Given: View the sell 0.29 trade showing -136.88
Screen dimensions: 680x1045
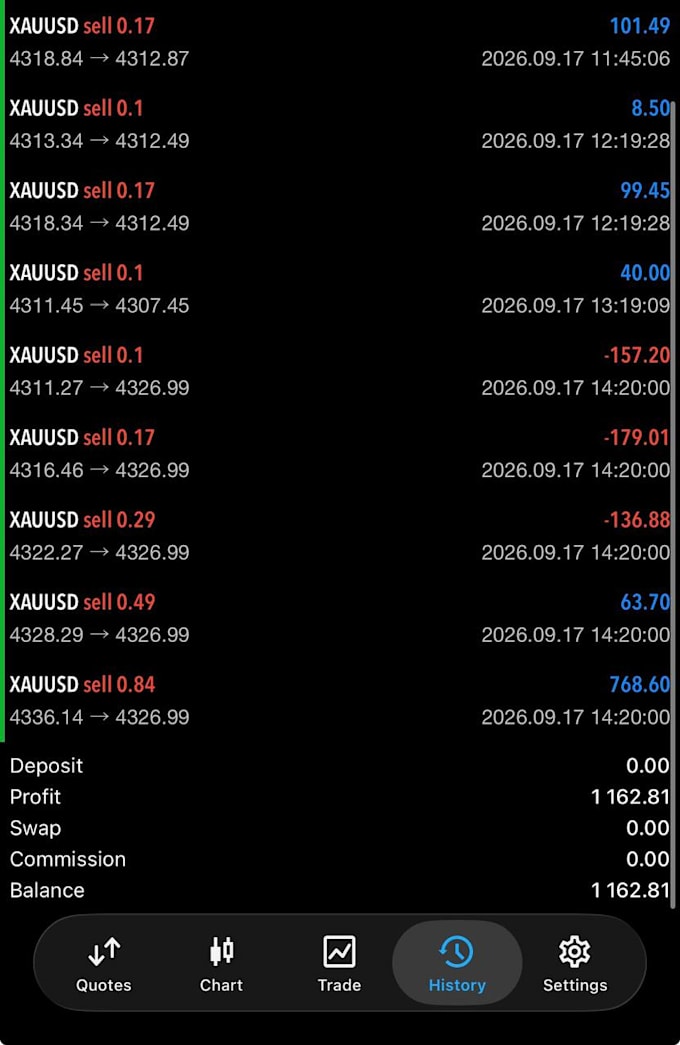Looking at the screenshot, I should [x=339, y=536].
